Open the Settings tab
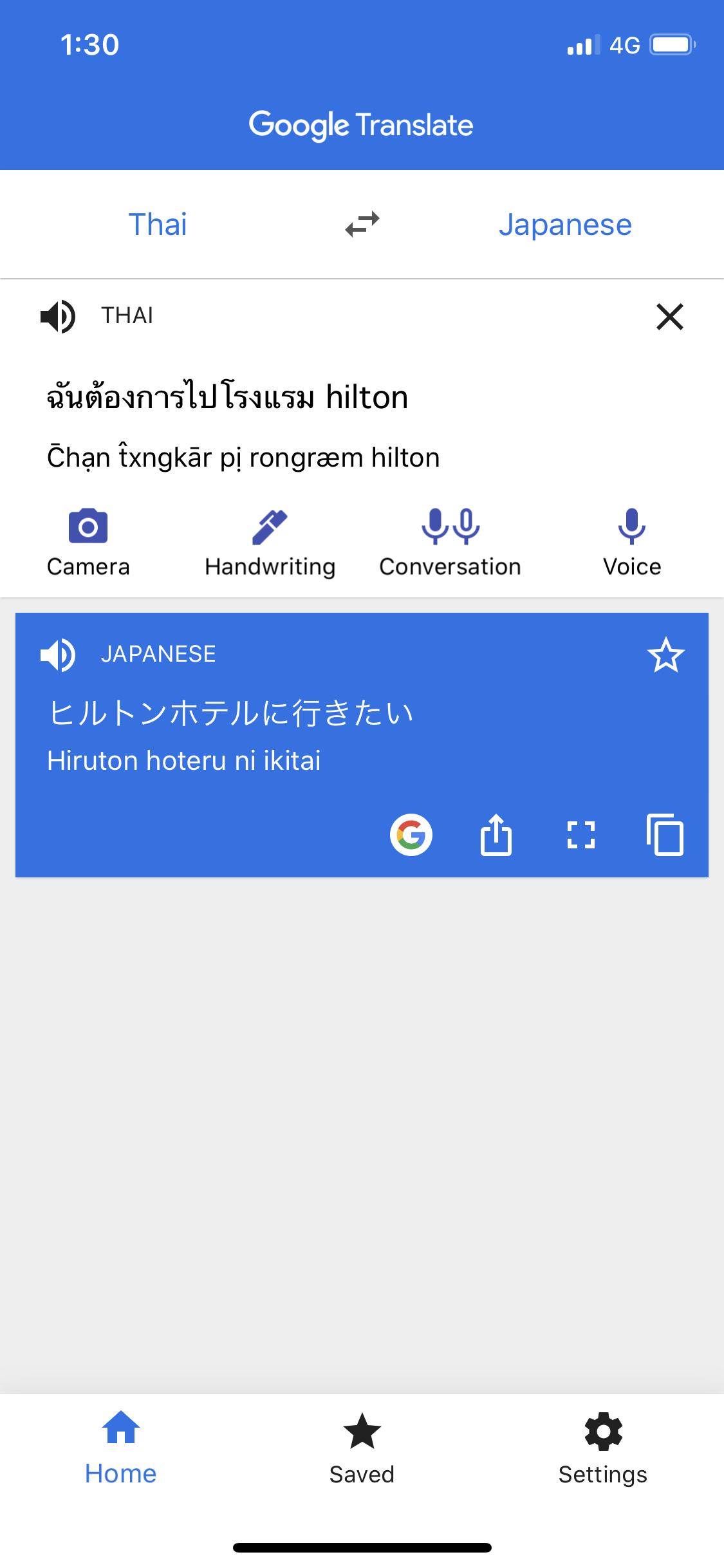This screenshot has width=724, height=1568. (x=602, y=1448)
